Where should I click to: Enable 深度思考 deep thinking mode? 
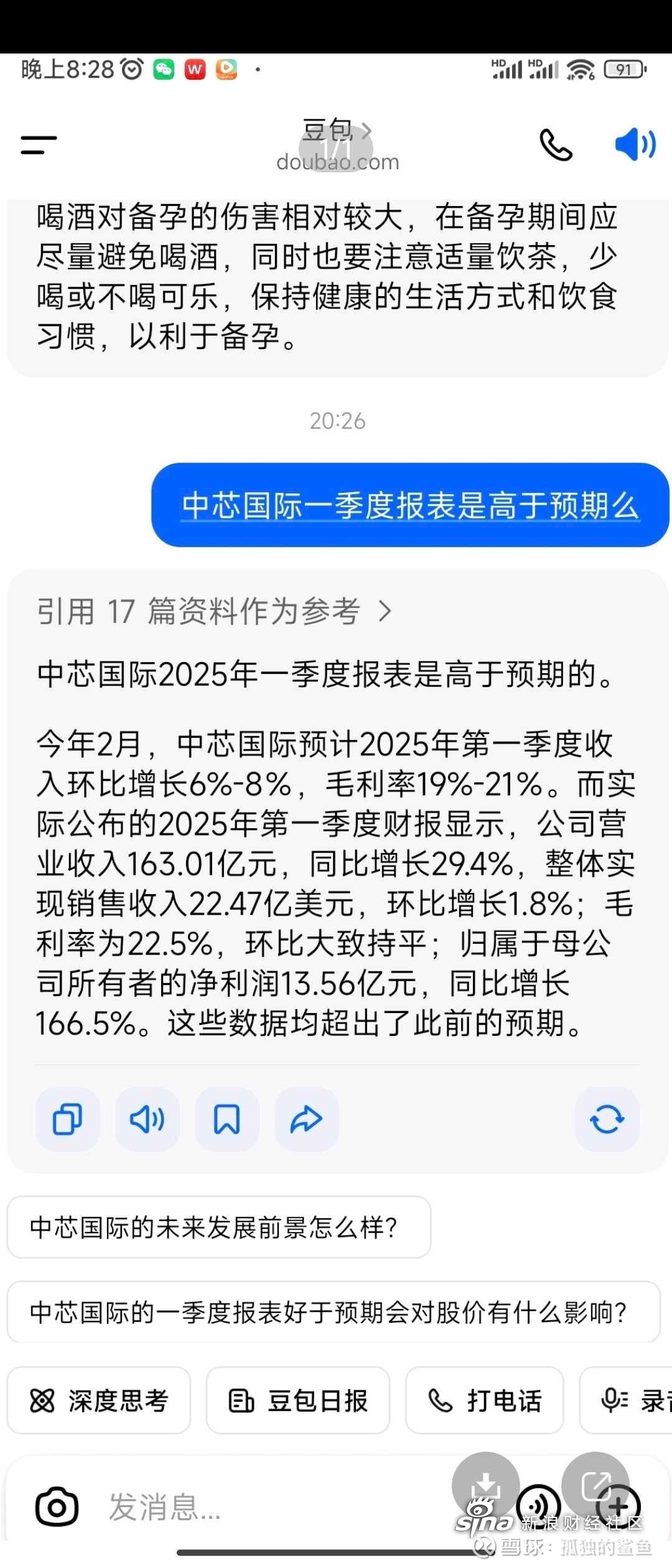[99, 1401]
